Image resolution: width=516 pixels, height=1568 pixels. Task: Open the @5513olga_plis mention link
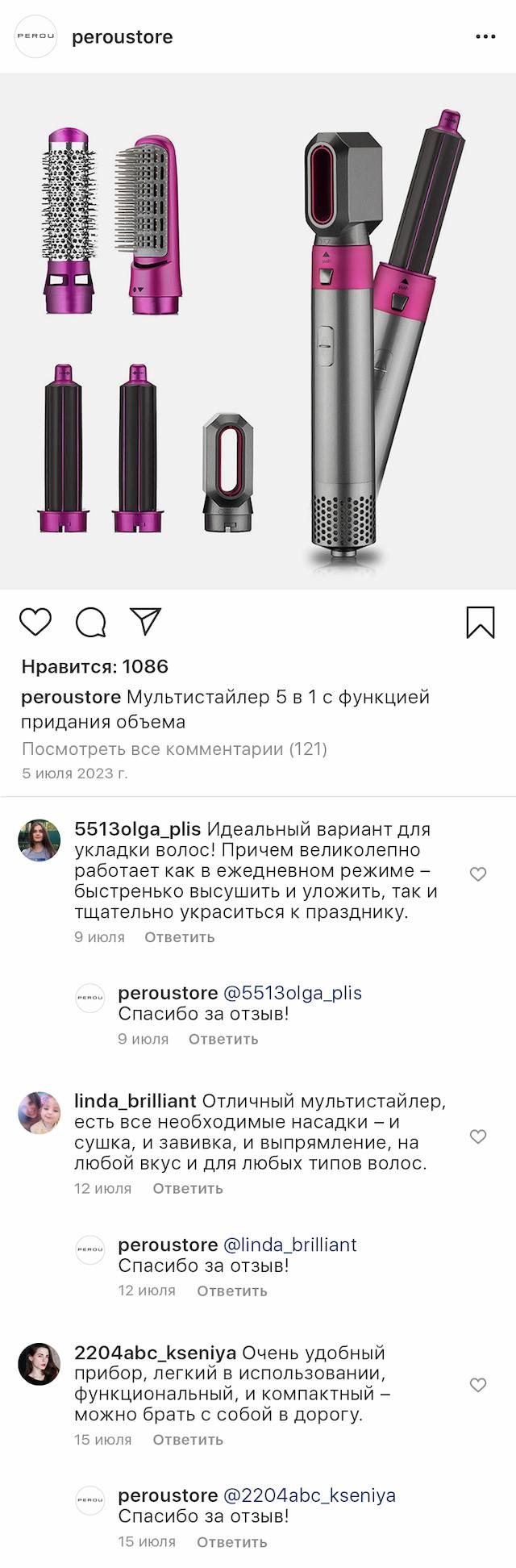click(x=292, y=993)
